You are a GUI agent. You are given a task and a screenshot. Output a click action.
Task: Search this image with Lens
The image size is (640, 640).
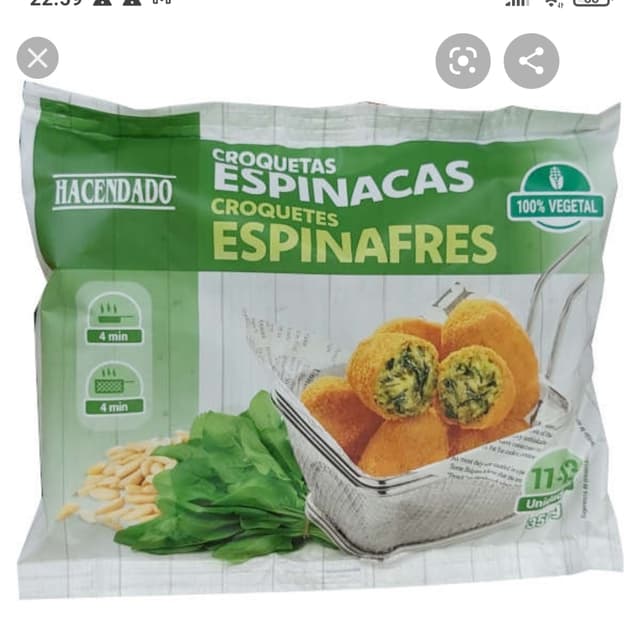coord(462,61)
